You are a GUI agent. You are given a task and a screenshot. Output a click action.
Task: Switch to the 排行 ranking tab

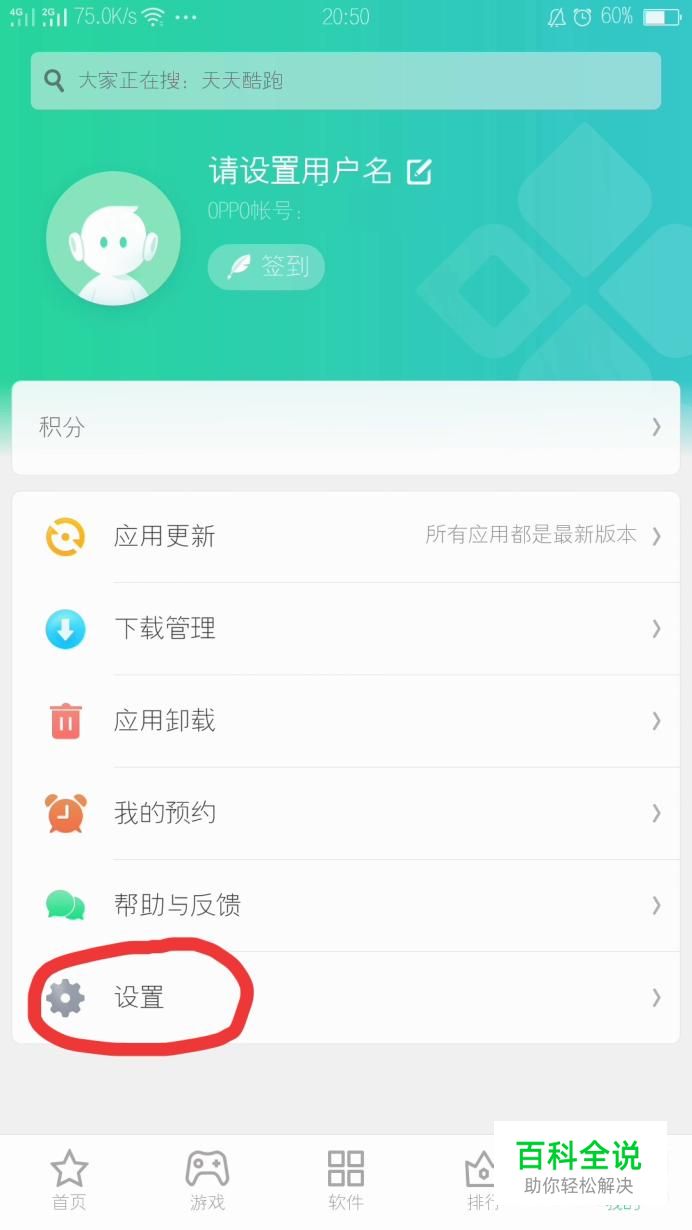tap(480, 1178)
